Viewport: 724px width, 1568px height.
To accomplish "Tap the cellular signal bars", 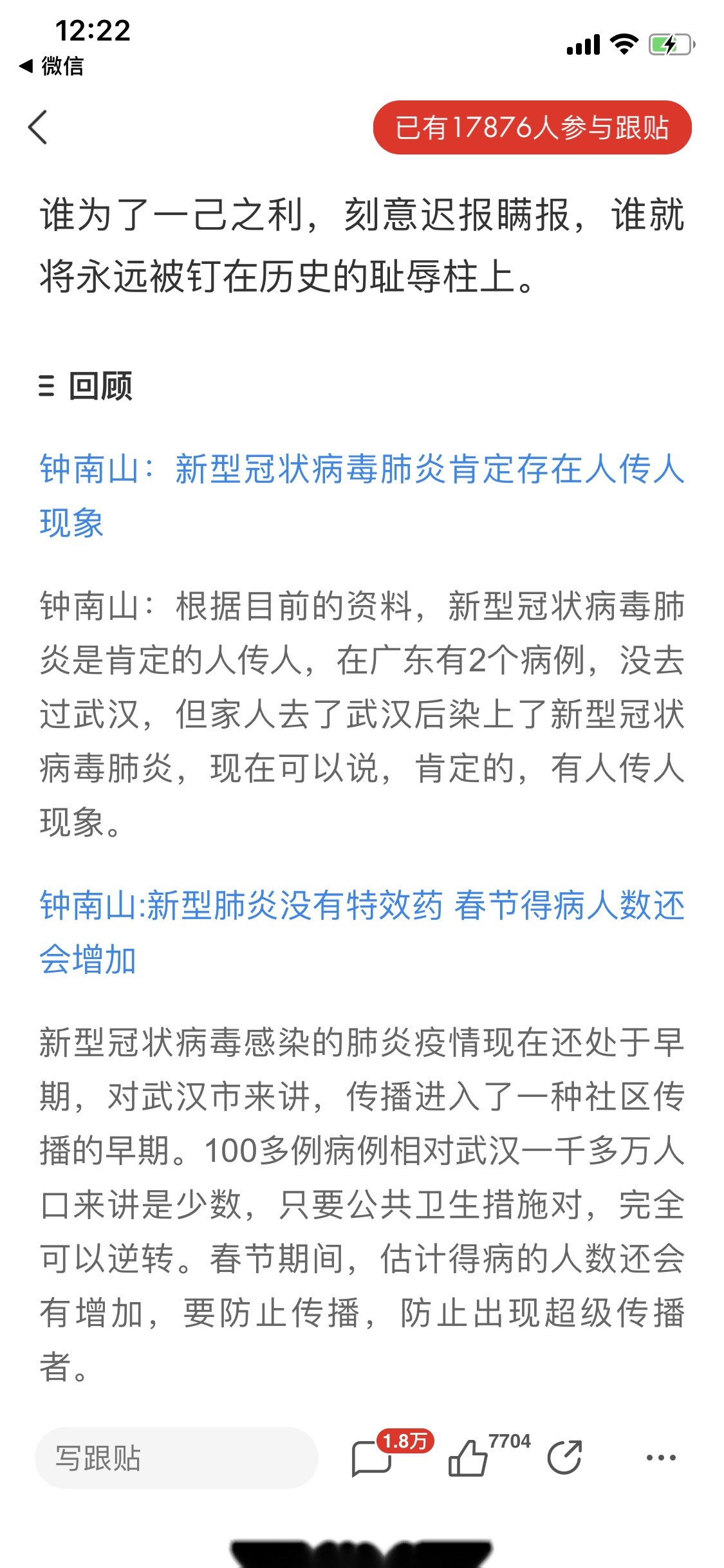I will point(582,45).
